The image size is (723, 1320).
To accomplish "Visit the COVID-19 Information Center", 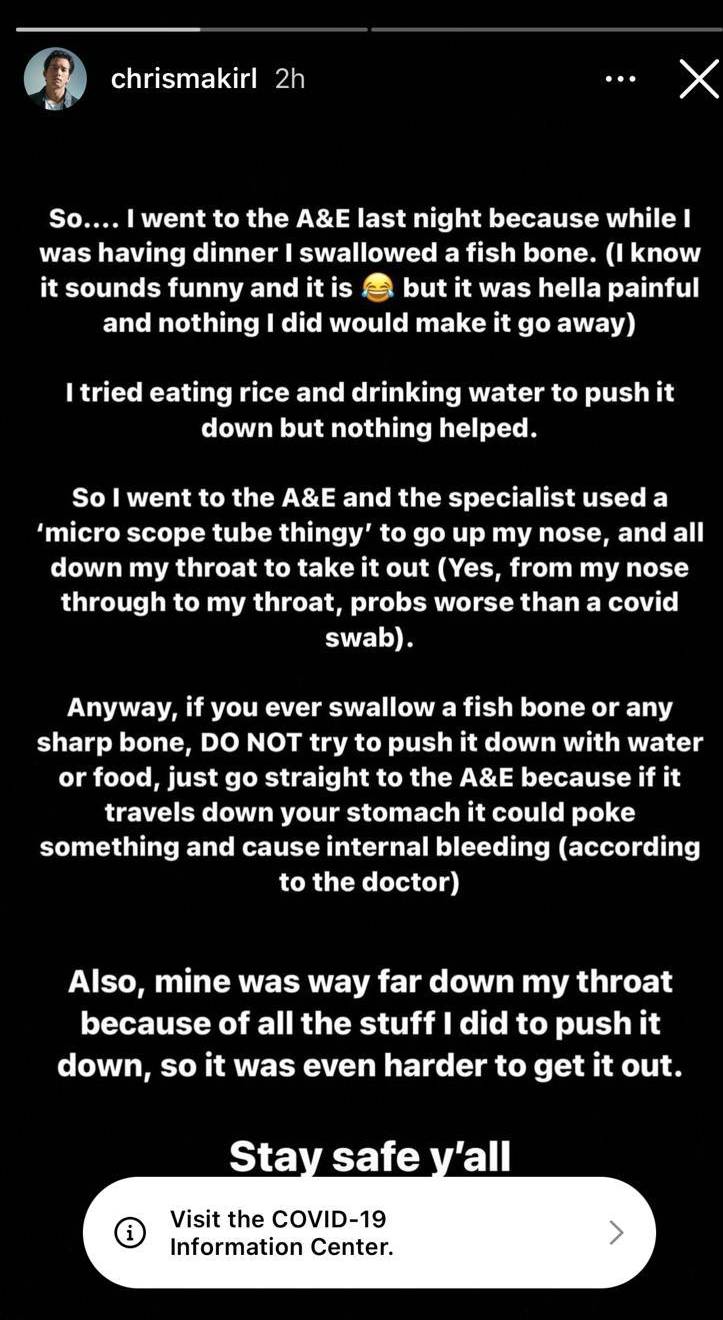I will pos(369,1232).
